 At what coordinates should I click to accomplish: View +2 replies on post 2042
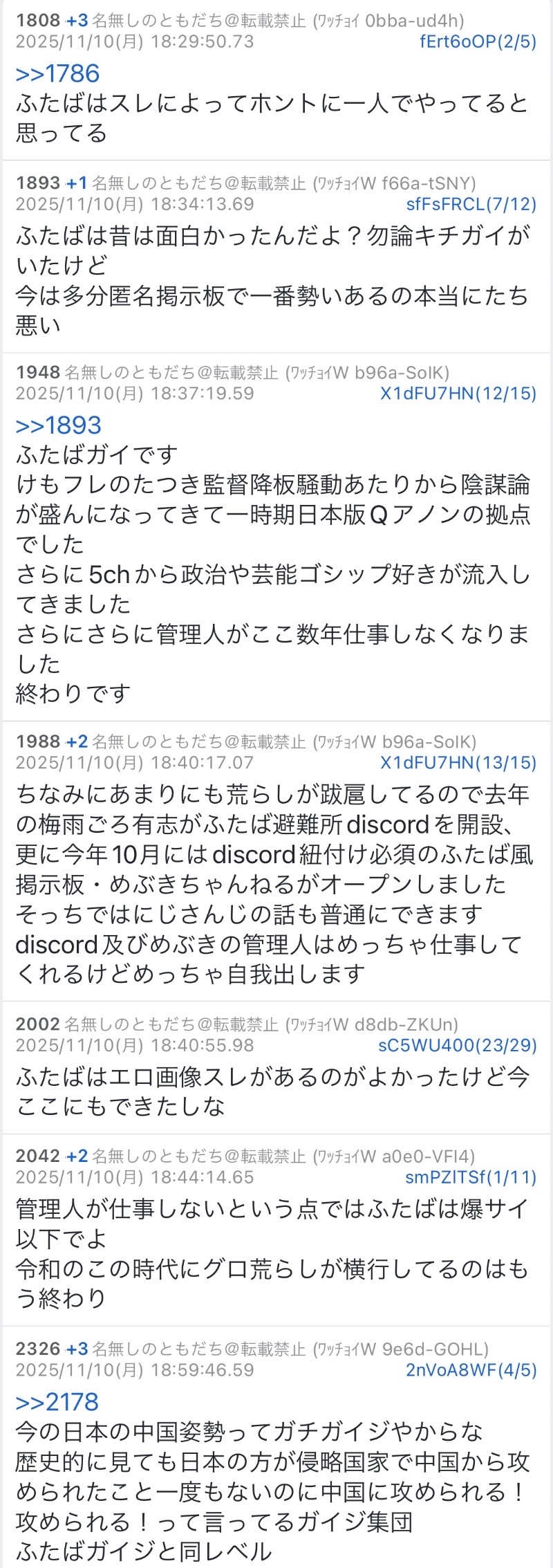[x=77, y=1156]
